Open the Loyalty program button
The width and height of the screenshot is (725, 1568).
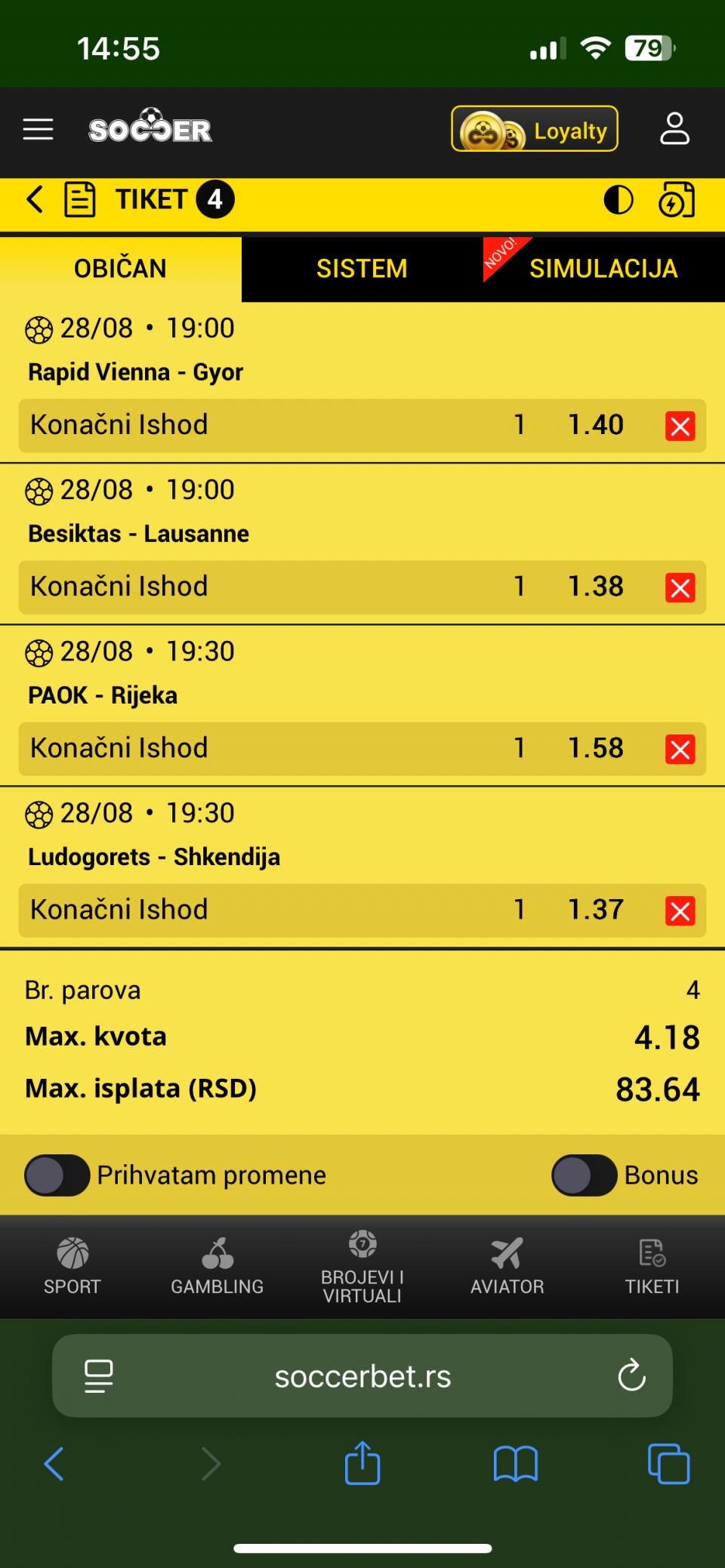pyautogui.click(x=535, y=129)
